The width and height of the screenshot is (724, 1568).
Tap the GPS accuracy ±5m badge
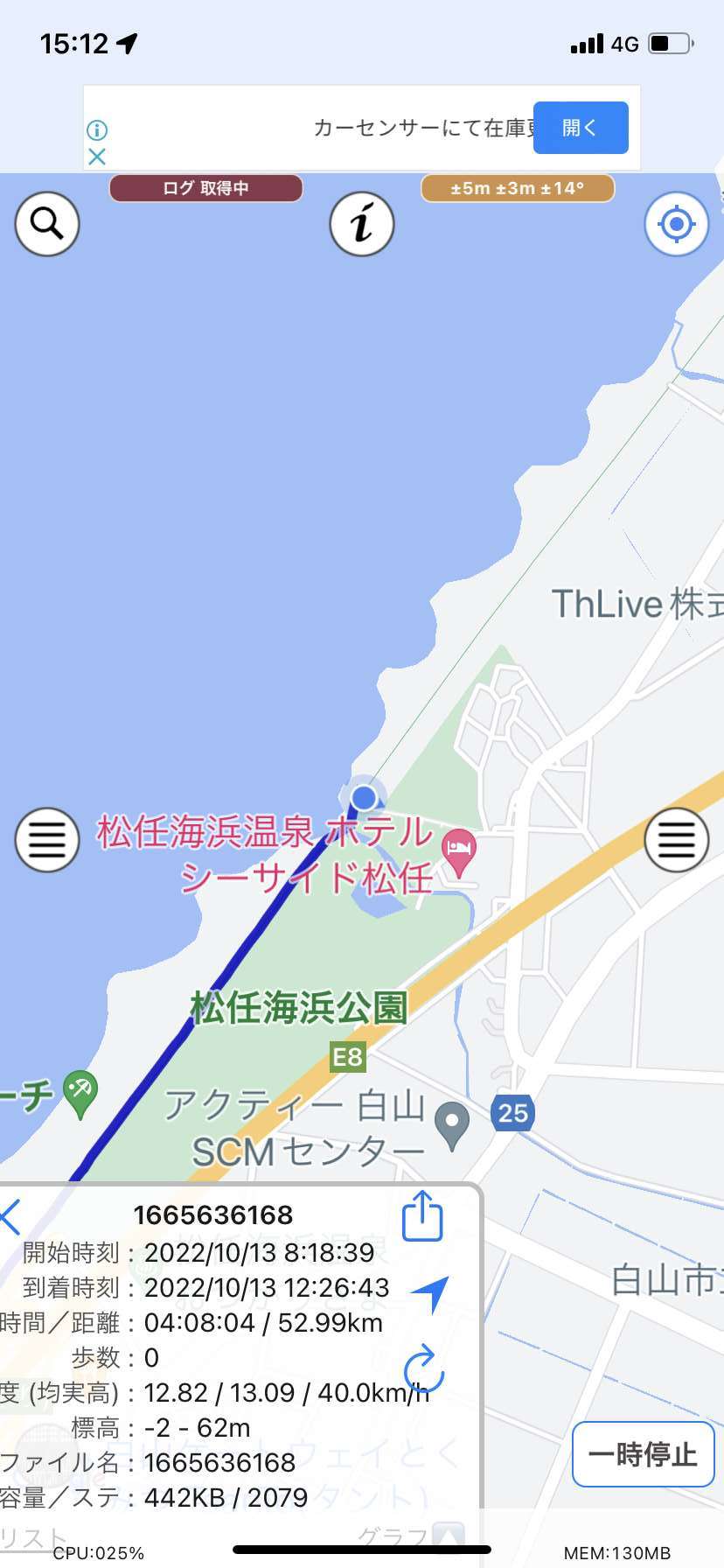tap(518, 188)
